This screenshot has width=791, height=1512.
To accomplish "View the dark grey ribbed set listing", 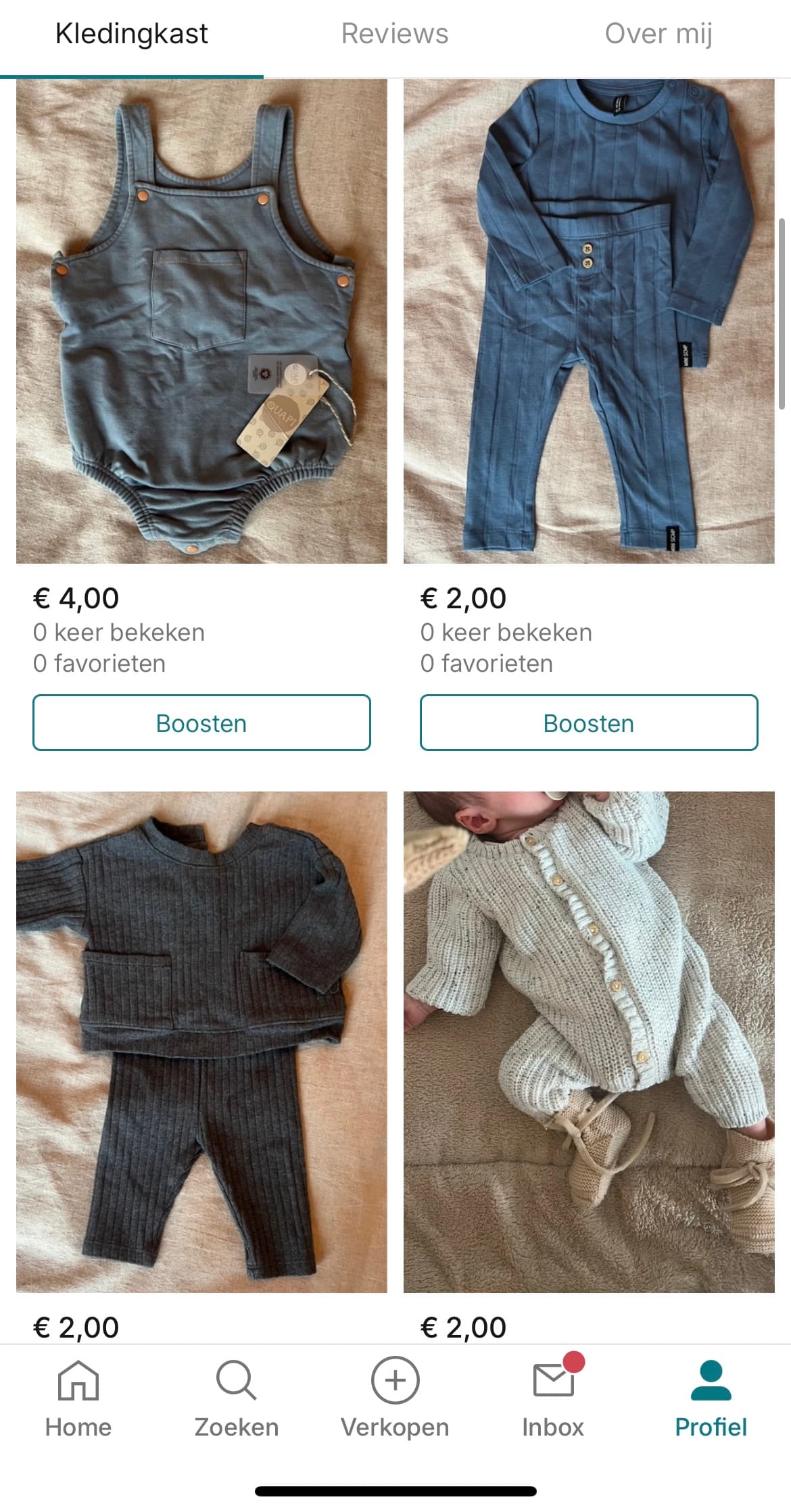I will [x=201, y=1042].
